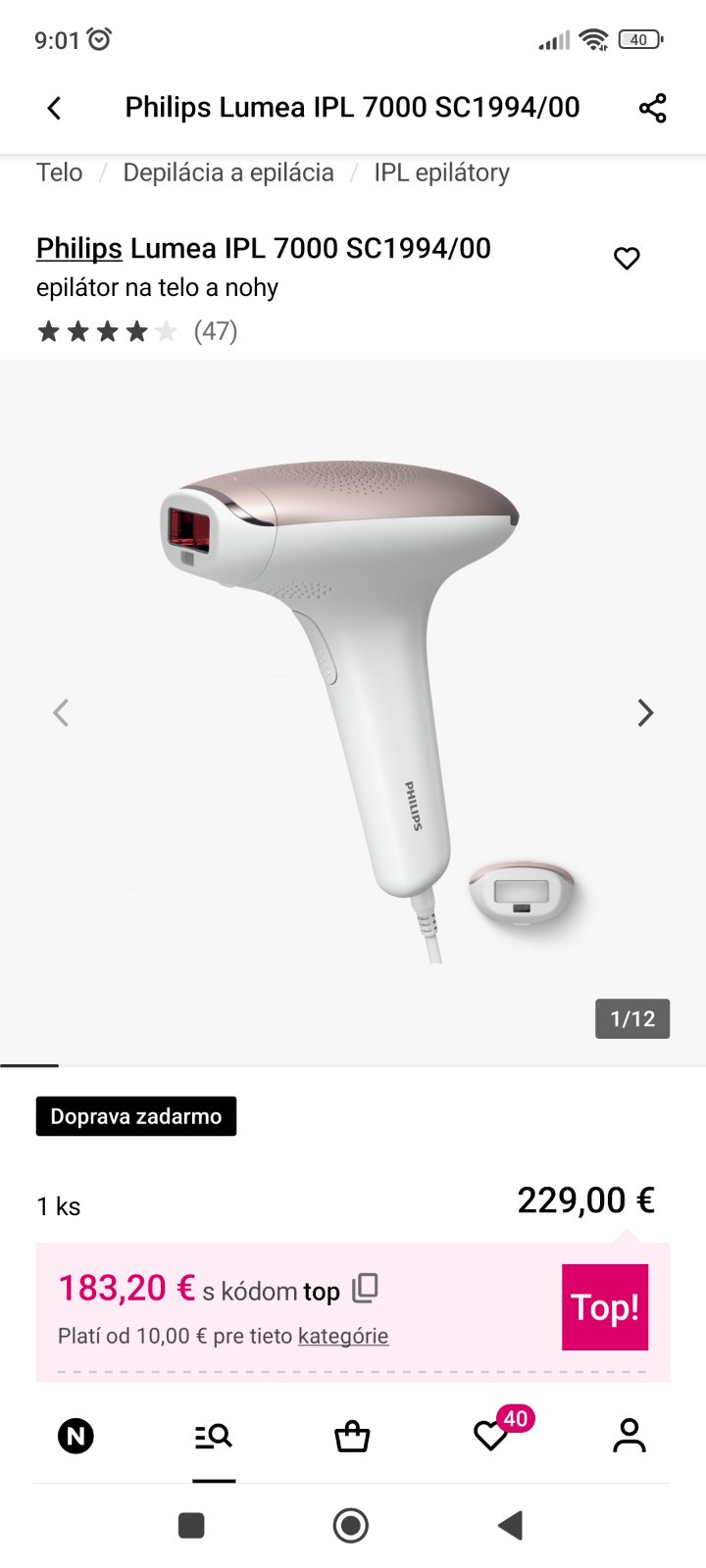The width and height of the screenshot is (706, 1568).
Task: Open Depilácia a epilácia breadcrumb
Action: 228,172
